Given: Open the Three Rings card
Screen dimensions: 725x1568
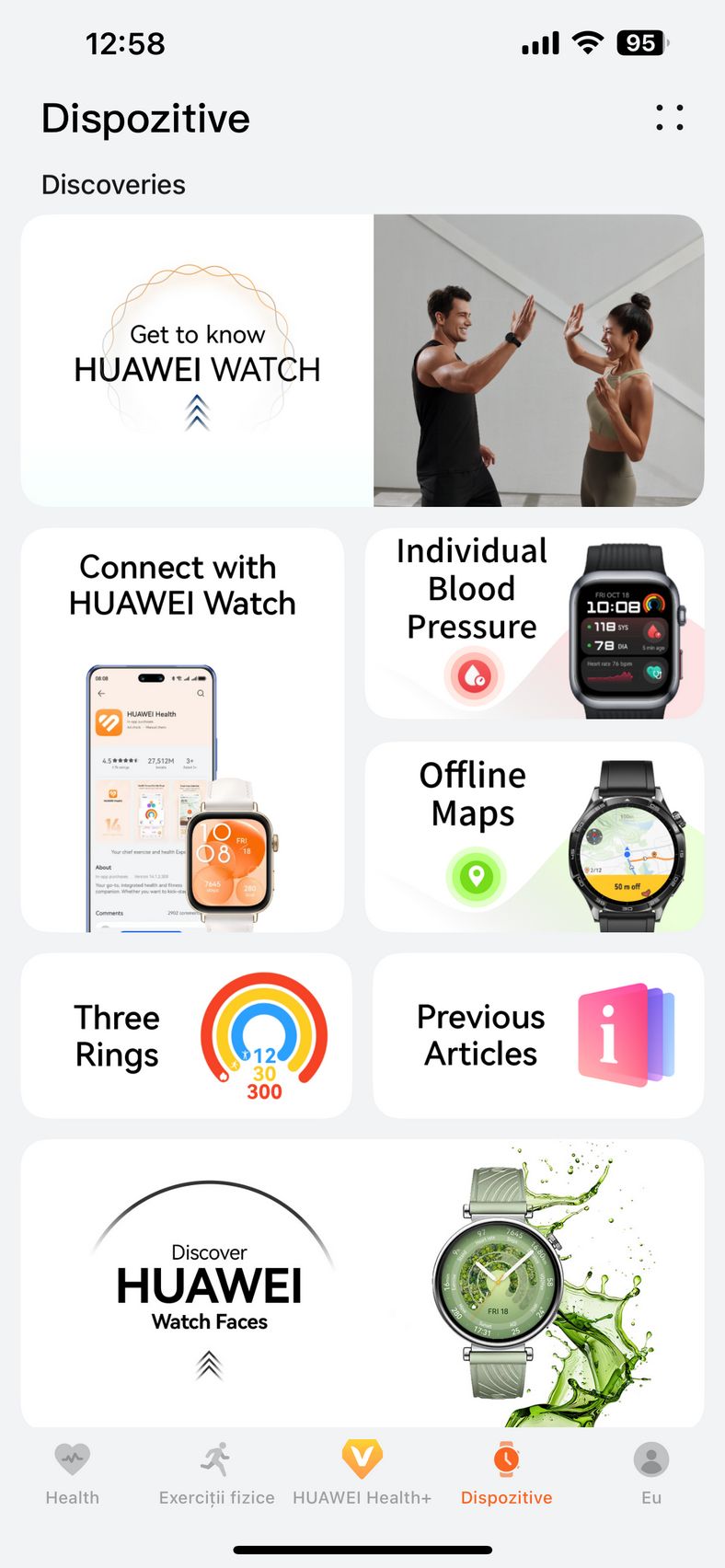Looking at the screenshot, I should pos(186,1036).
